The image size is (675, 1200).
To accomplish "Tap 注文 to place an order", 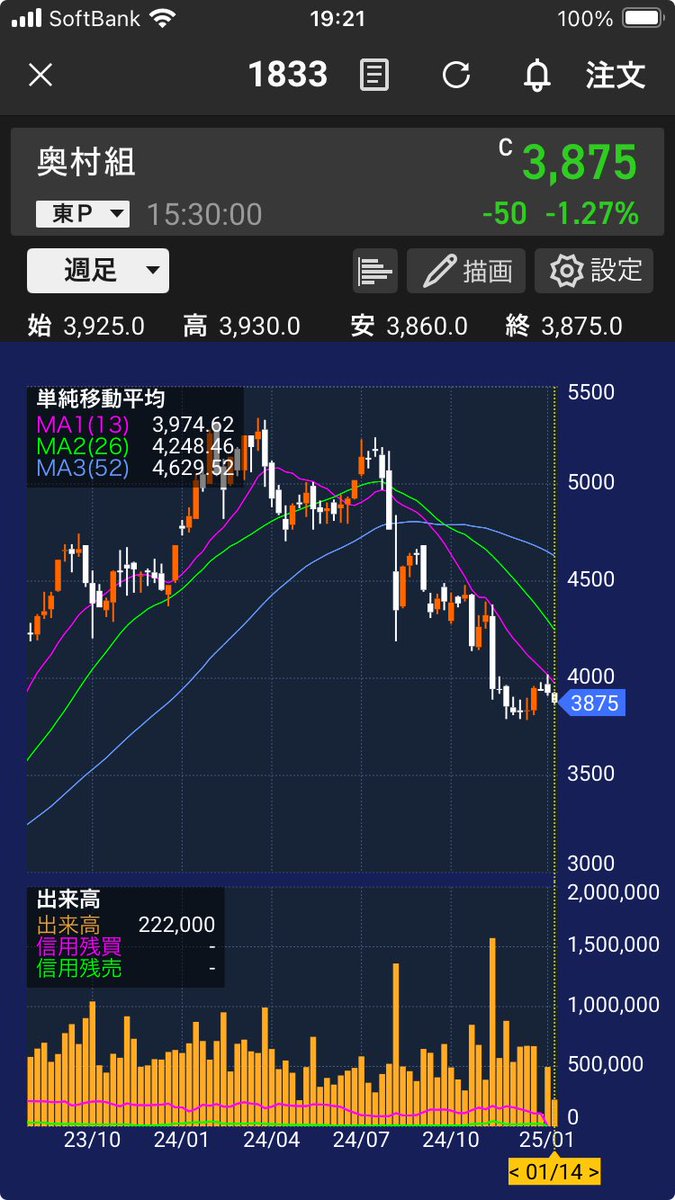I will coord(616,75).
